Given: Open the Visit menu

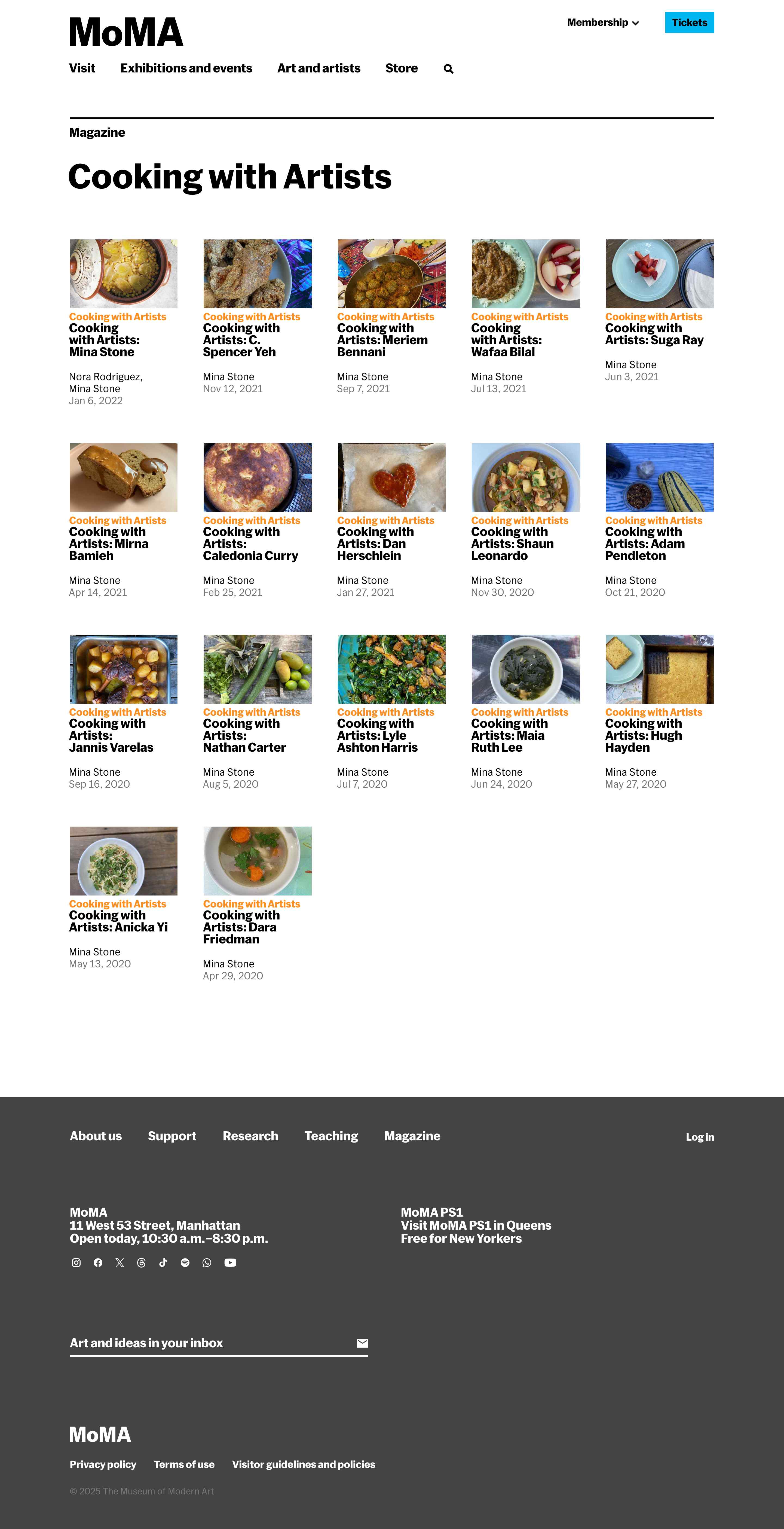Looking at the screenshot, I should [x=82, y=68].
